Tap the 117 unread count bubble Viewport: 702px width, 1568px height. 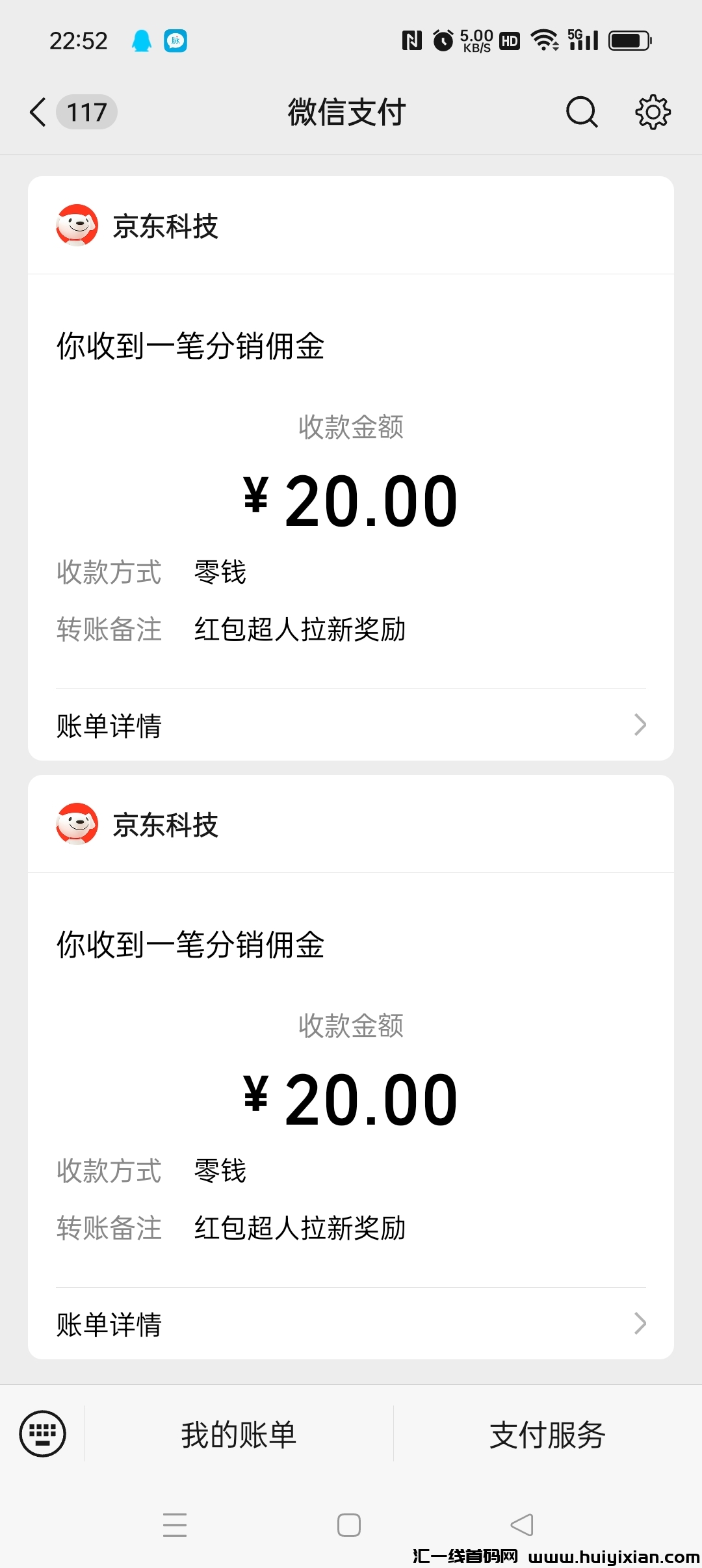click(86, 111)
